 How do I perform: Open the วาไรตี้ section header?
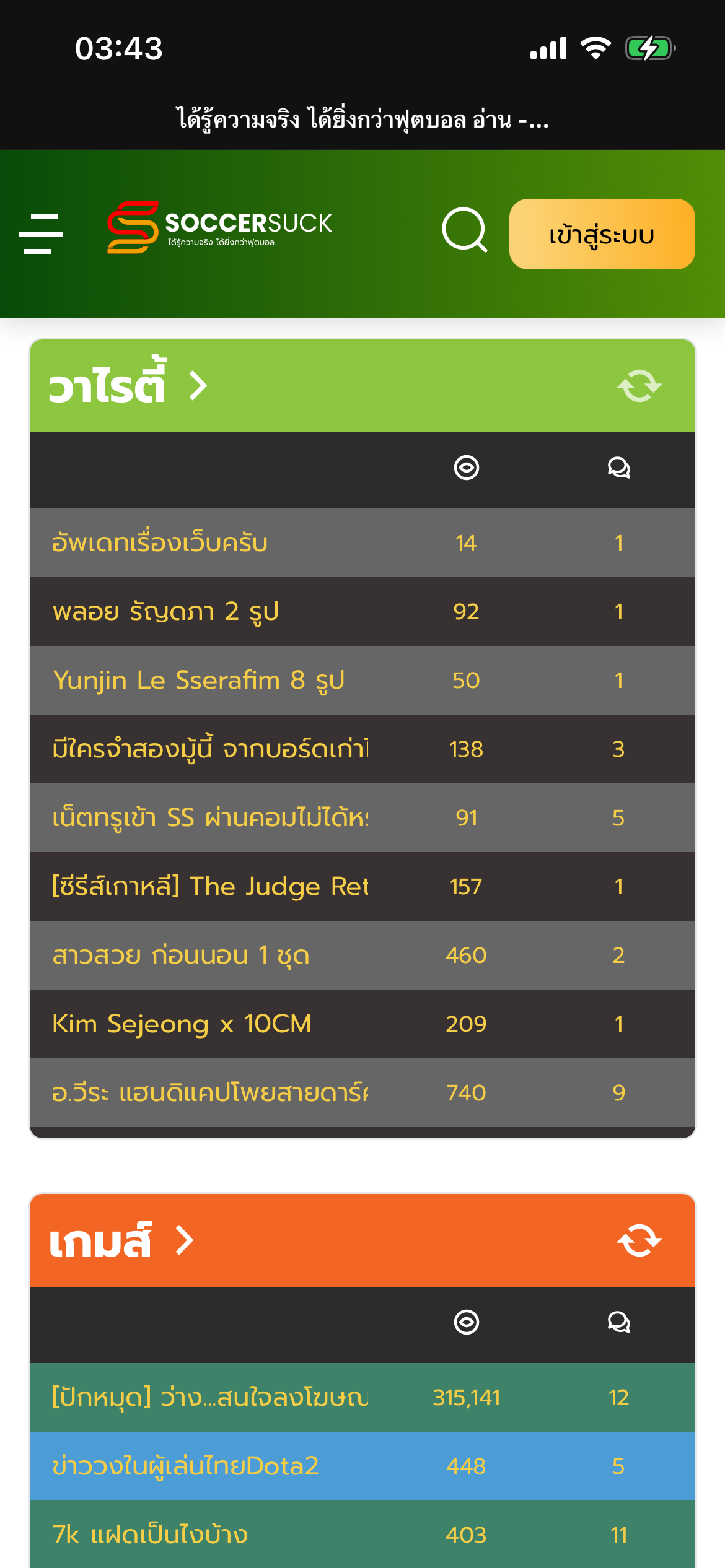pos(127,386)
